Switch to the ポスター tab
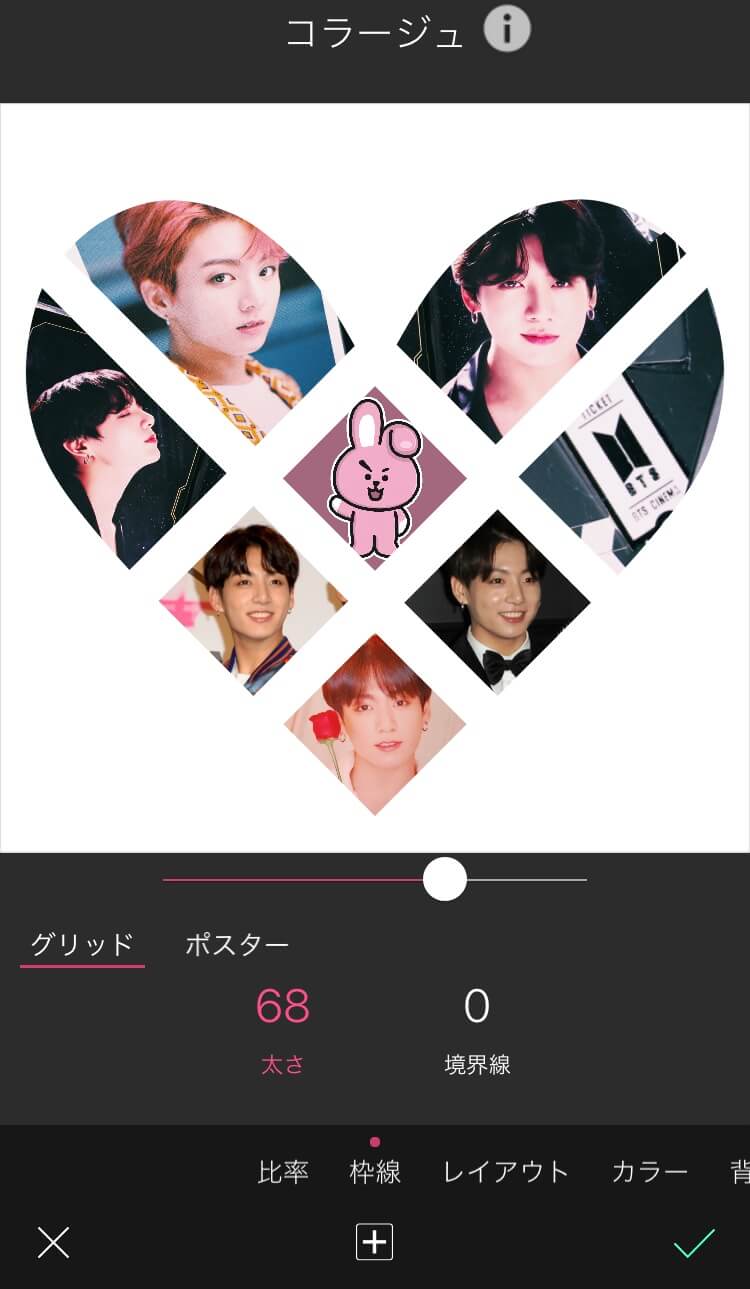This screenshot has height=1289, width=750. (x=237, y=945)
